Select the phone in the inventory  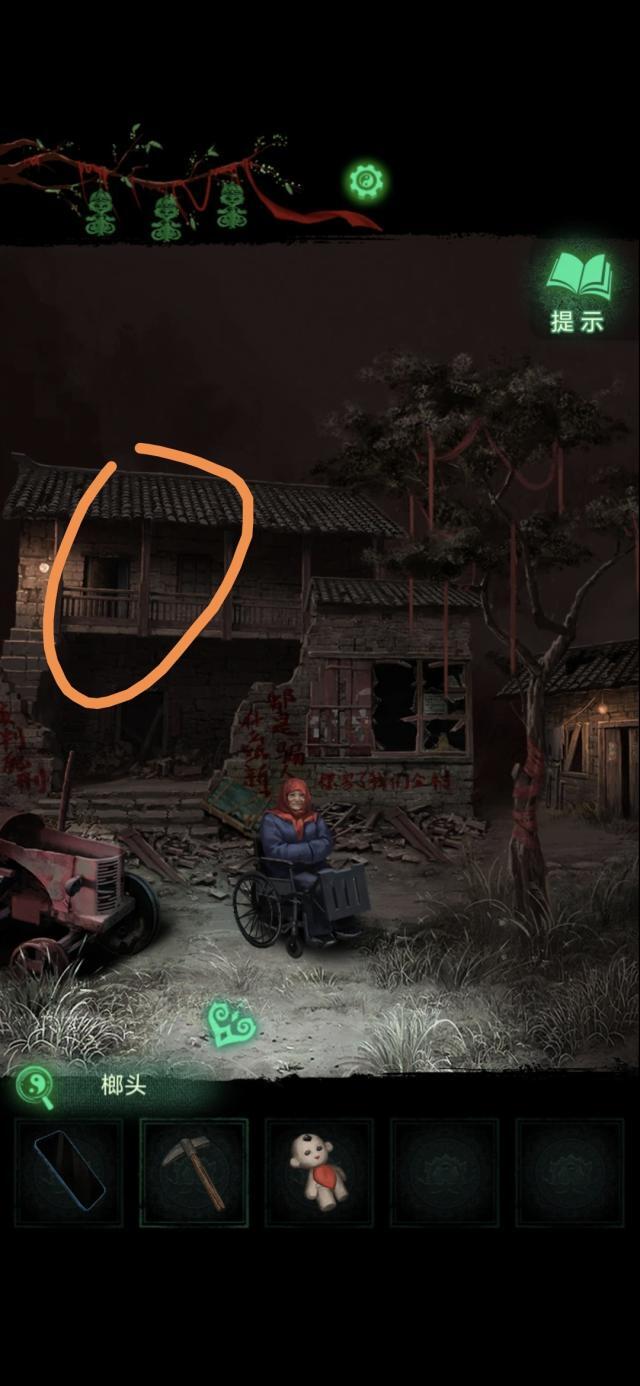click(69, 1172)
